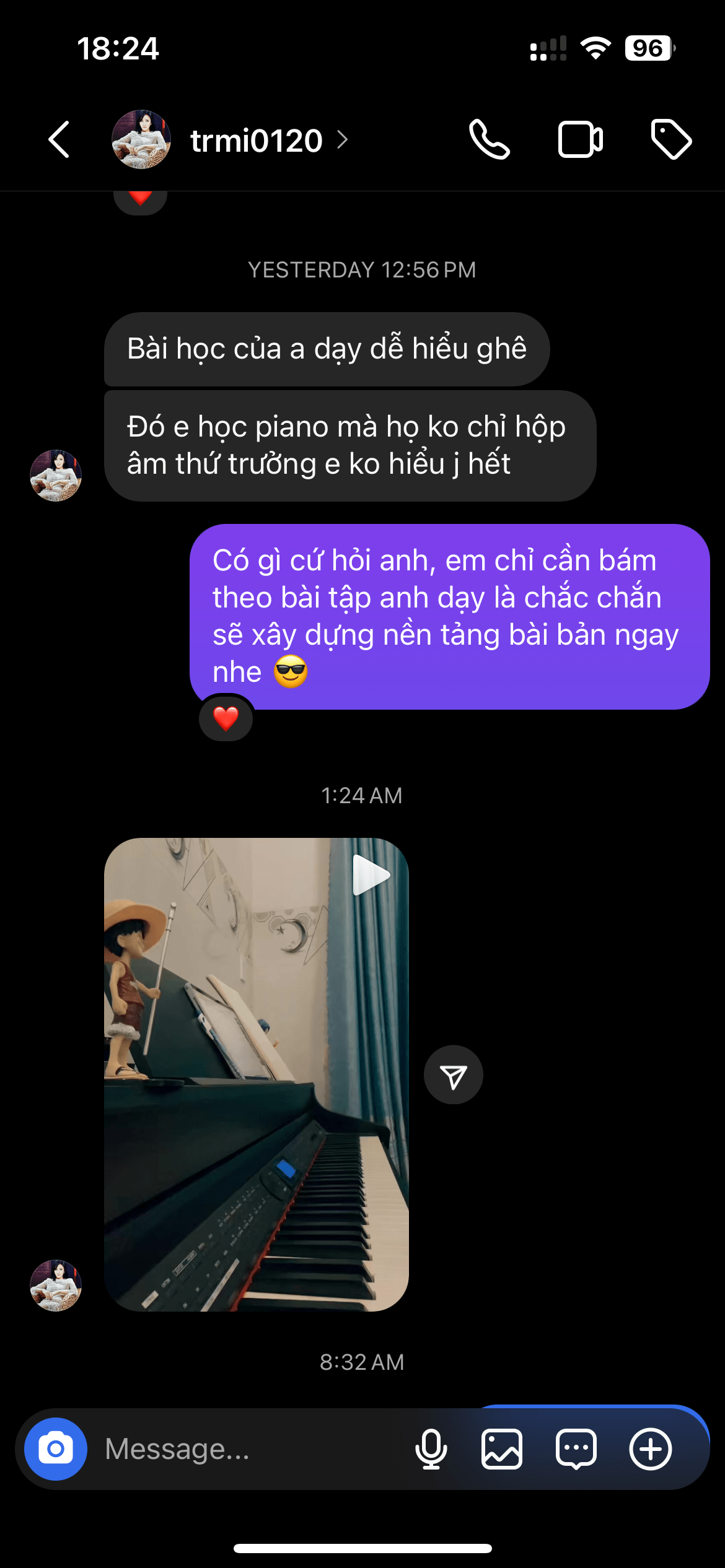The height and width of the screenshot is (1568, 725).
Task: Open the tag label icon
Action: click(x=671, y=140)
